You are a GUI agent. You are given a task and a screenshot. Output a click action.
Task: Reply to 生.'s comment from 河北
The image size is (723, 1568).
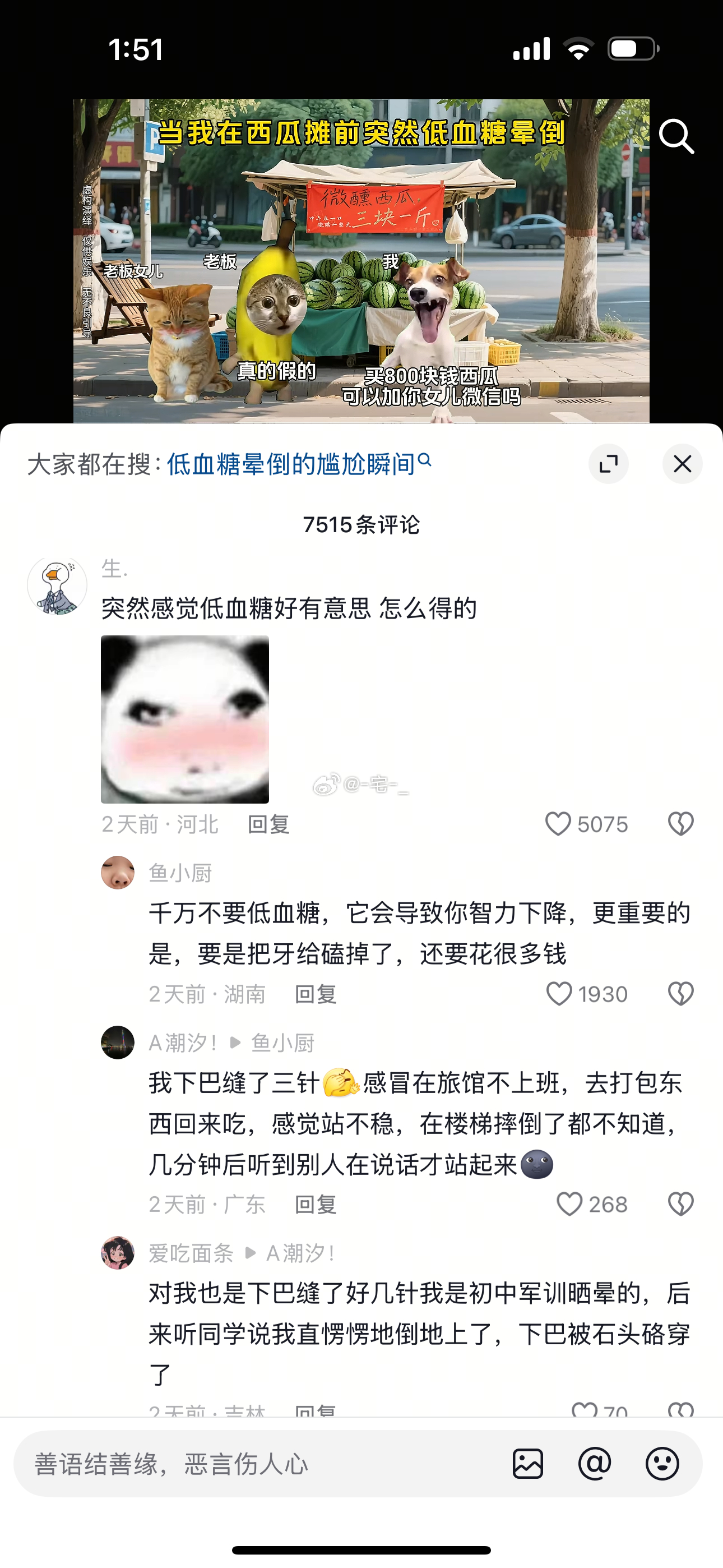click(x=268, y=824)
